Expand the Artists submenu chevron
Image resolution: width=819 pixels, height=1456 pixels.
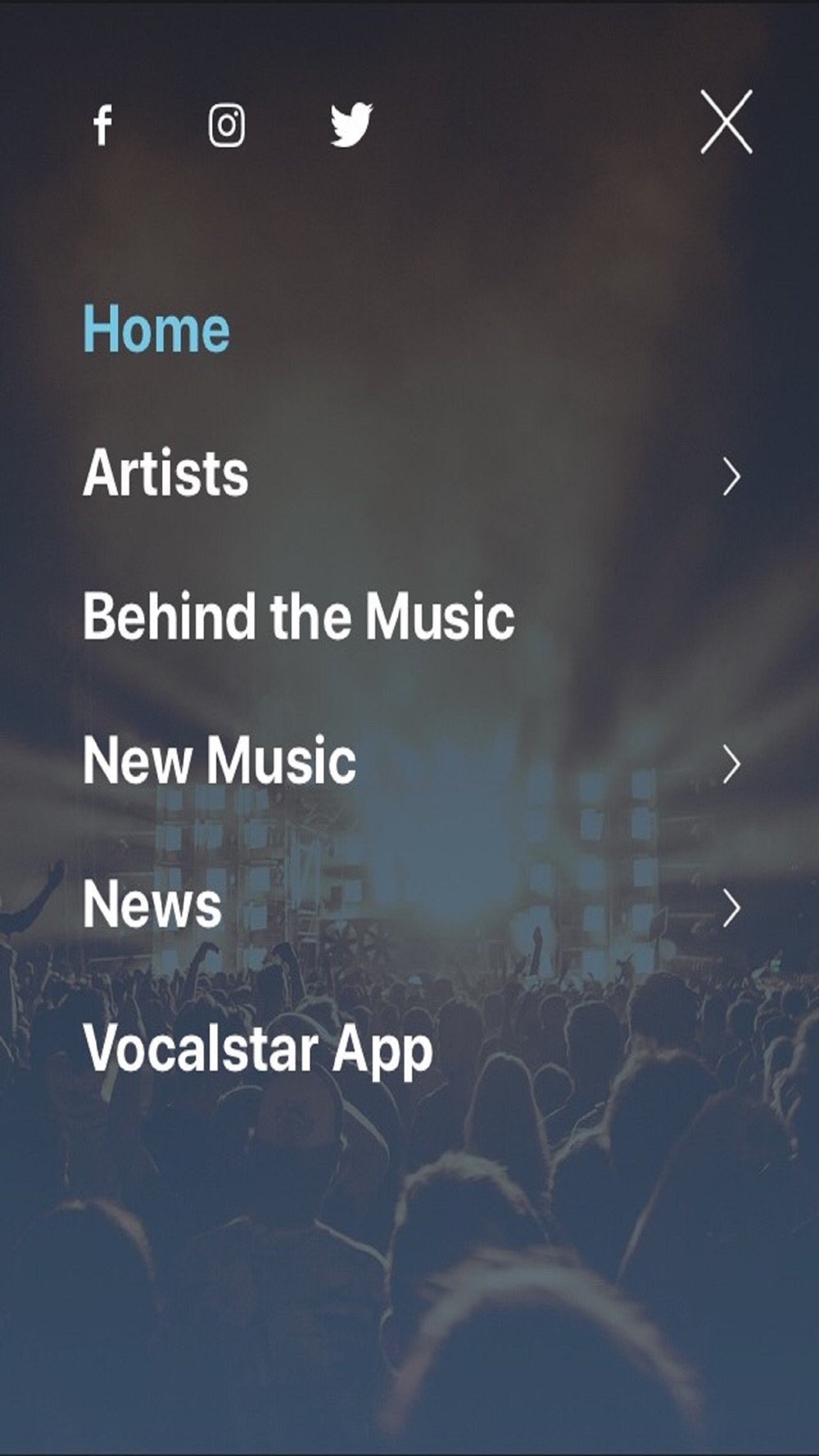click(731, 477)
